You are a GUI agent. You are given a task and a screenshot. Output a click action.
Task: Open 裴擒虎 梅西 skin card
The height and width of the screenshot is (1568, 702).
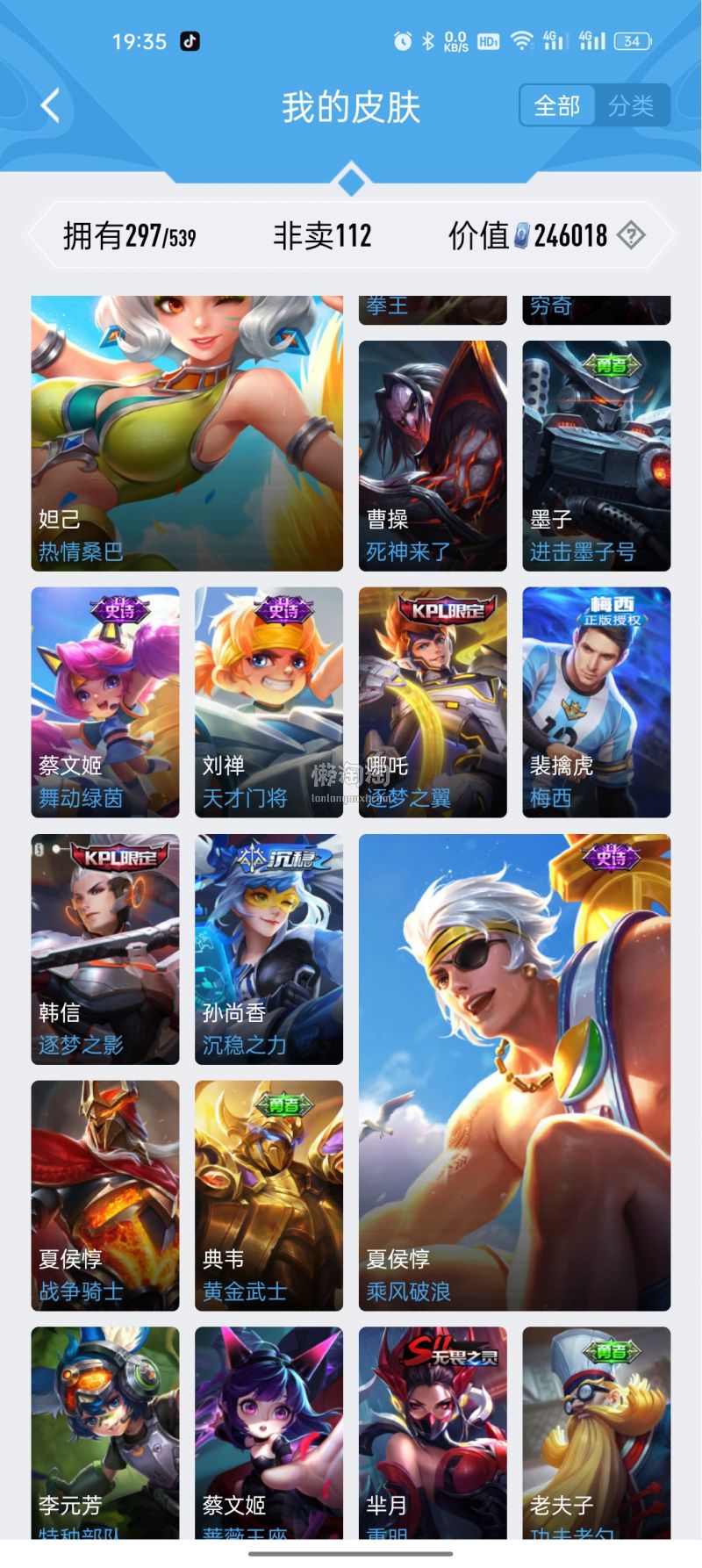(x=597, y=701)
